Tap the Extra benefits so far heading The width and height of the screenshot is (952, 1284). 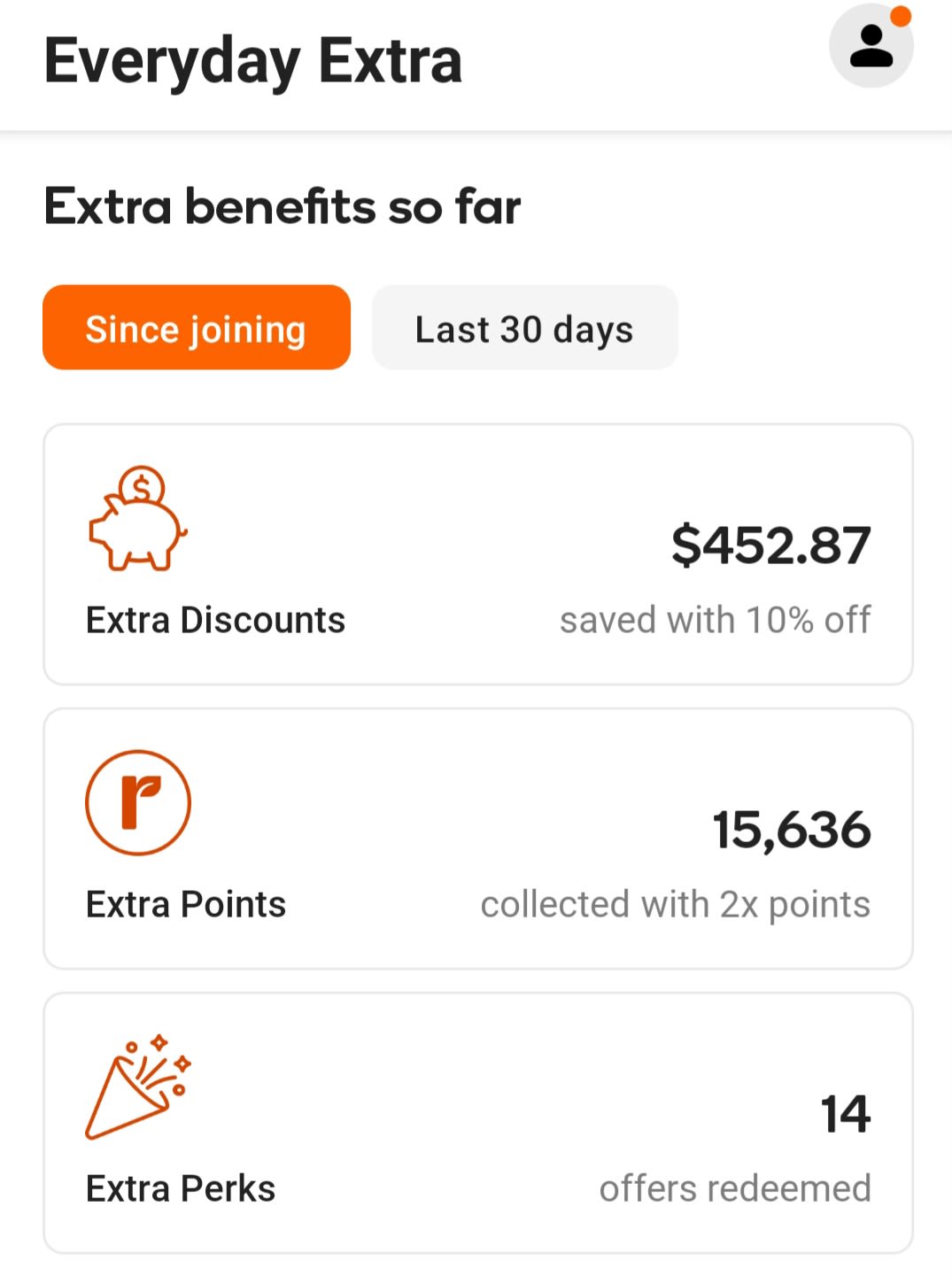[x=283, y=205]
